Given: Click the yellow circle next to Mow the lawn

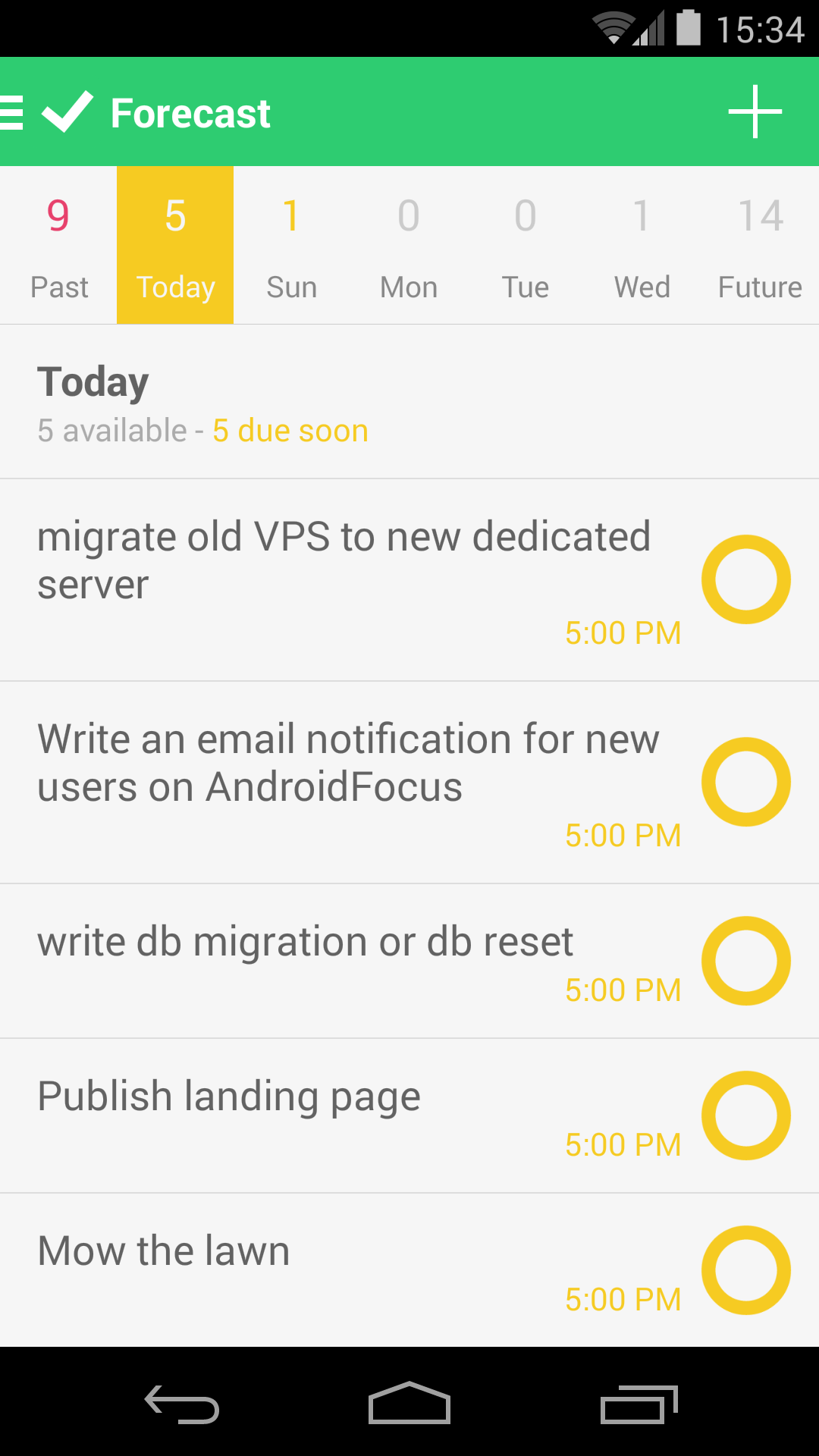Looking at the screenshot, I should click(745, 1270).
